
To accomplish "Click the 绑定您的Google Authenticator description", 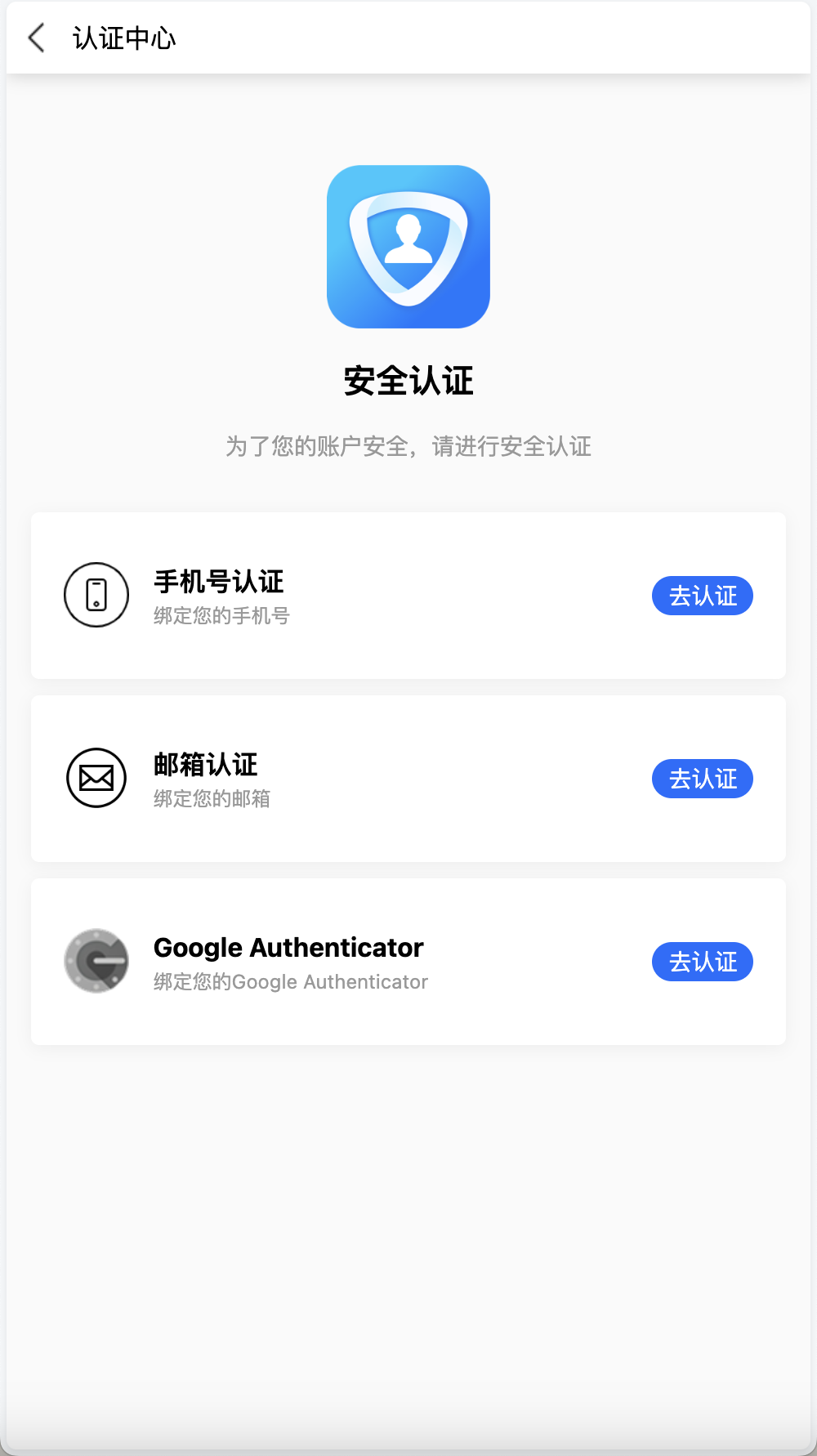I will click(290, 981).
